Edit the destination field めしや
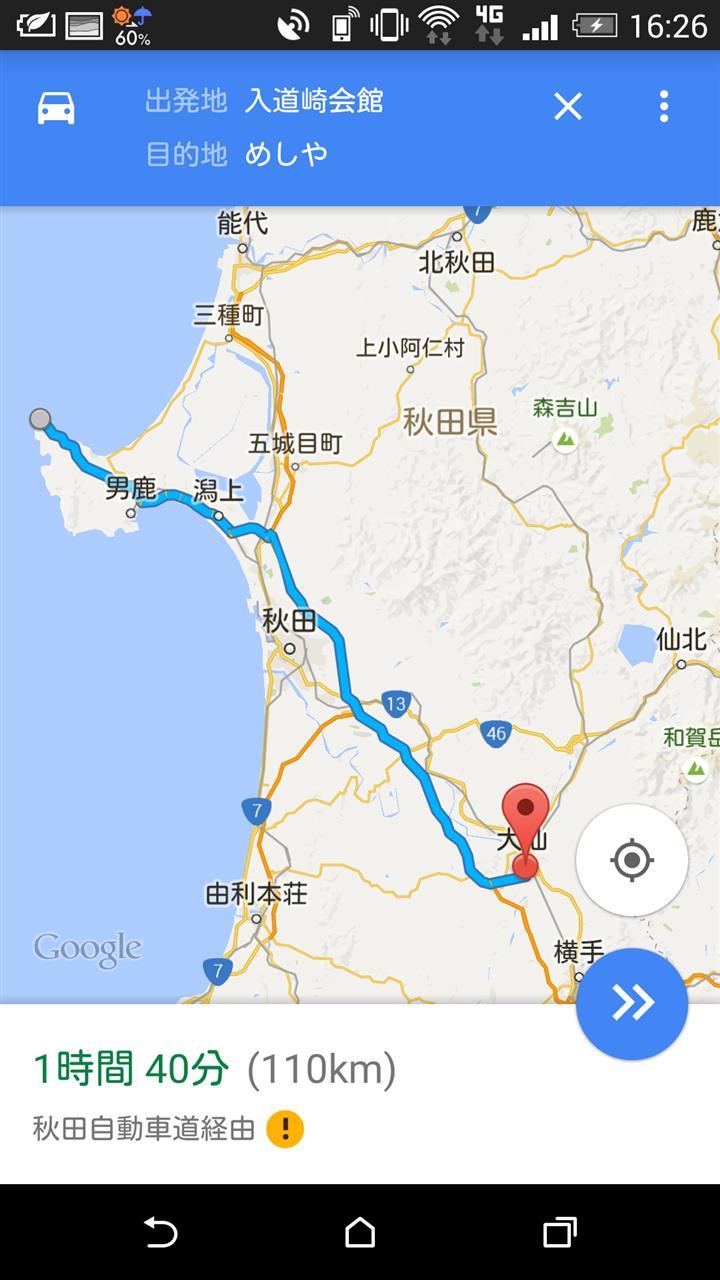Screen dimensions: 720x1280 (287, 154)
